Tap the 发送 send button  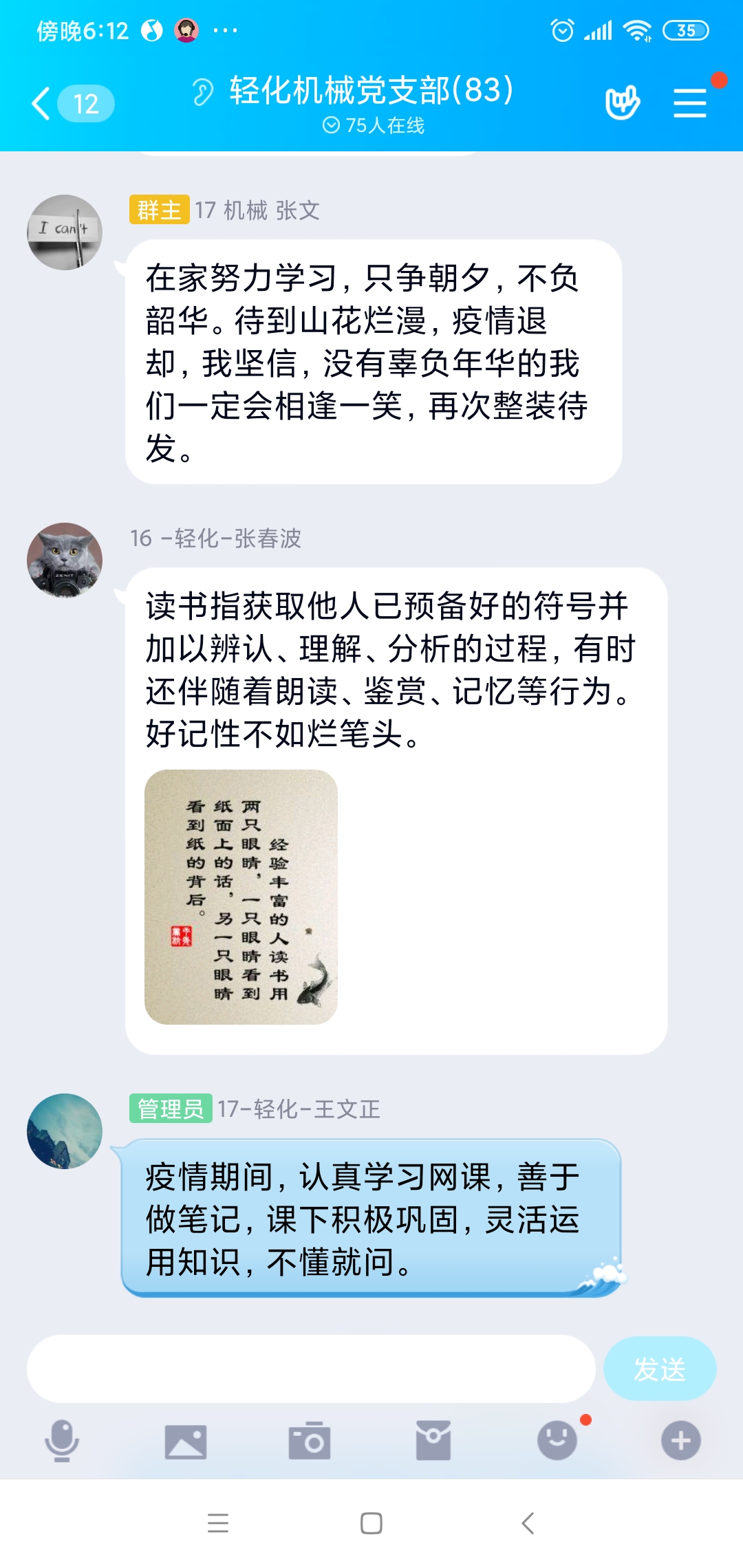click(x=659, y=1369)
